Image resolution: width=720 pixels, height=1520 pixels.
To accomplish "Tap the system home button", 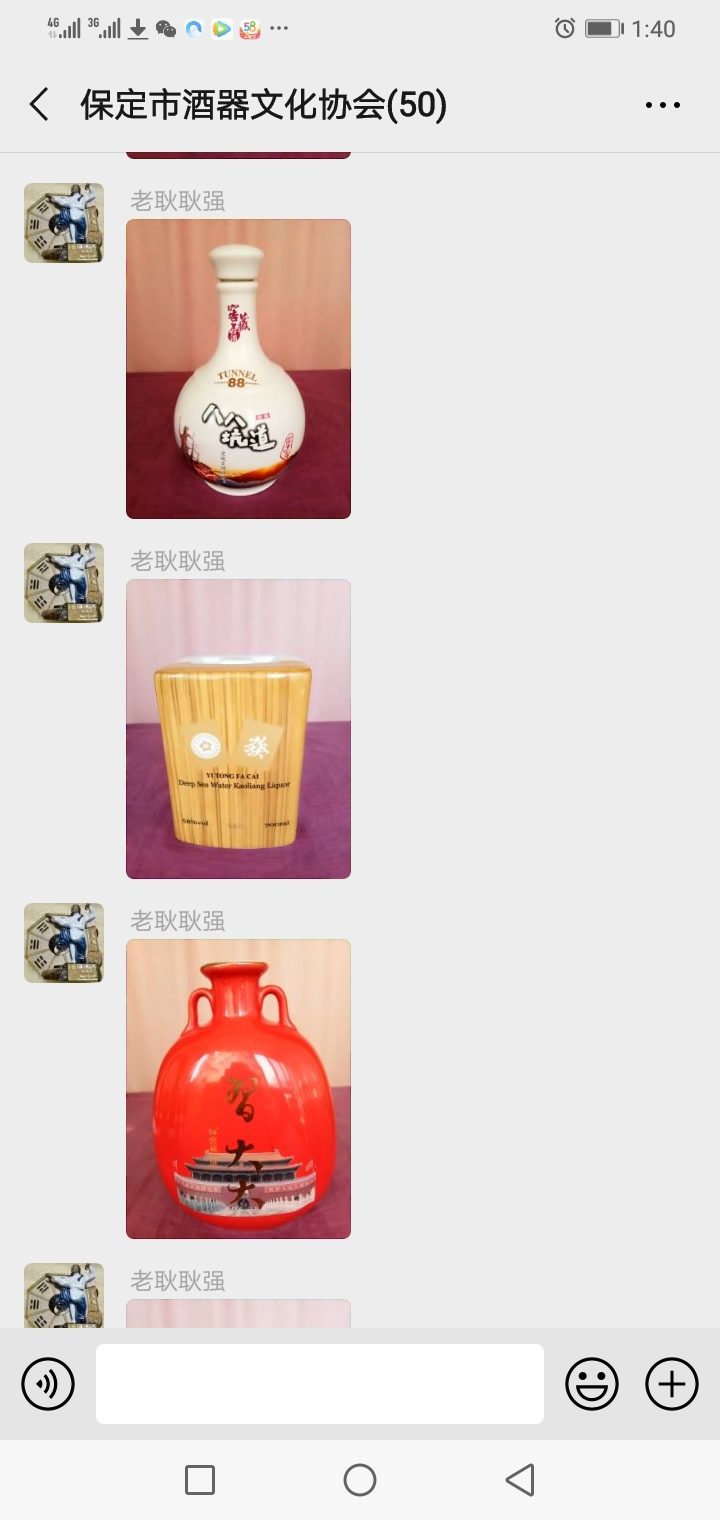I will click(360, 1480).
